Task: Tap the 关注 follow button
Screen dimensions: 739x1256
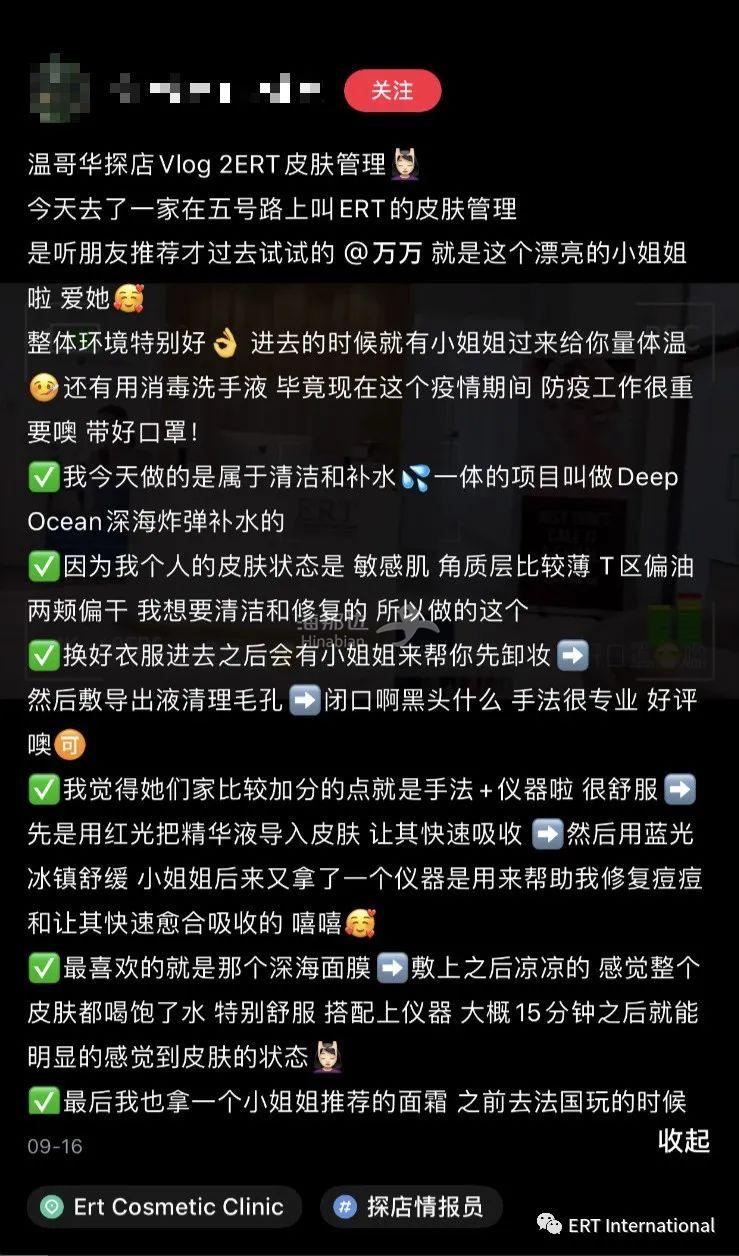Action: pos(392,91)
